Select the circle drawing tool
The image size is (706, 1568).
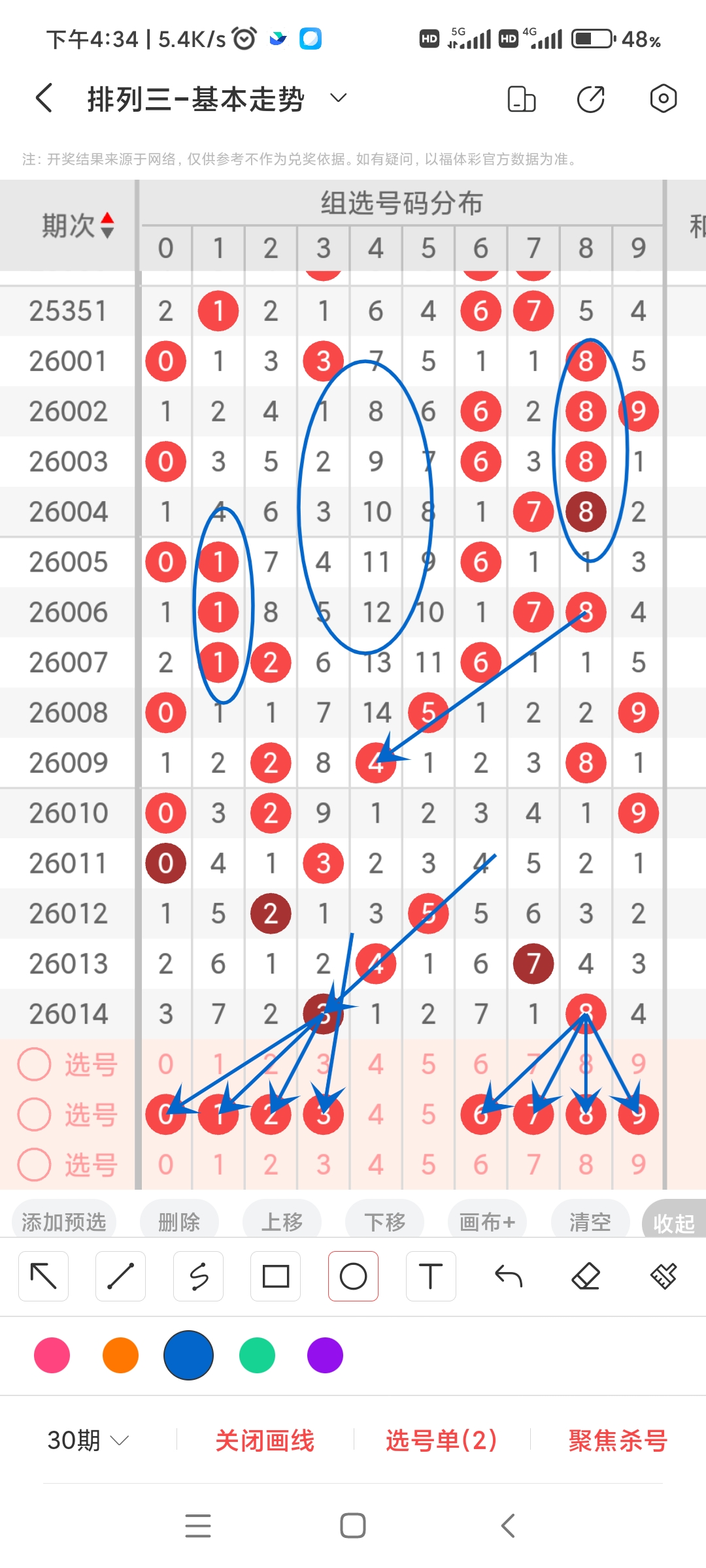pyautogui.click(x=353, y=1275)
